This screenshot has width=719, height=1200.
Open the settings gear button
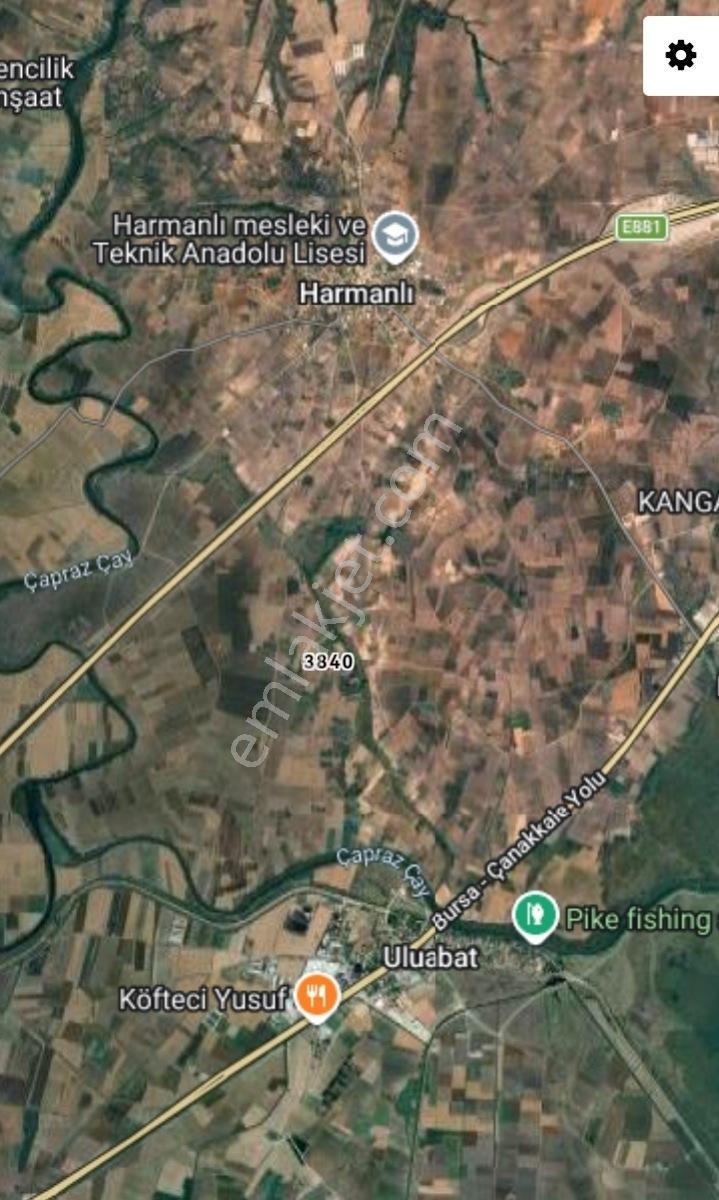point(681,55)
